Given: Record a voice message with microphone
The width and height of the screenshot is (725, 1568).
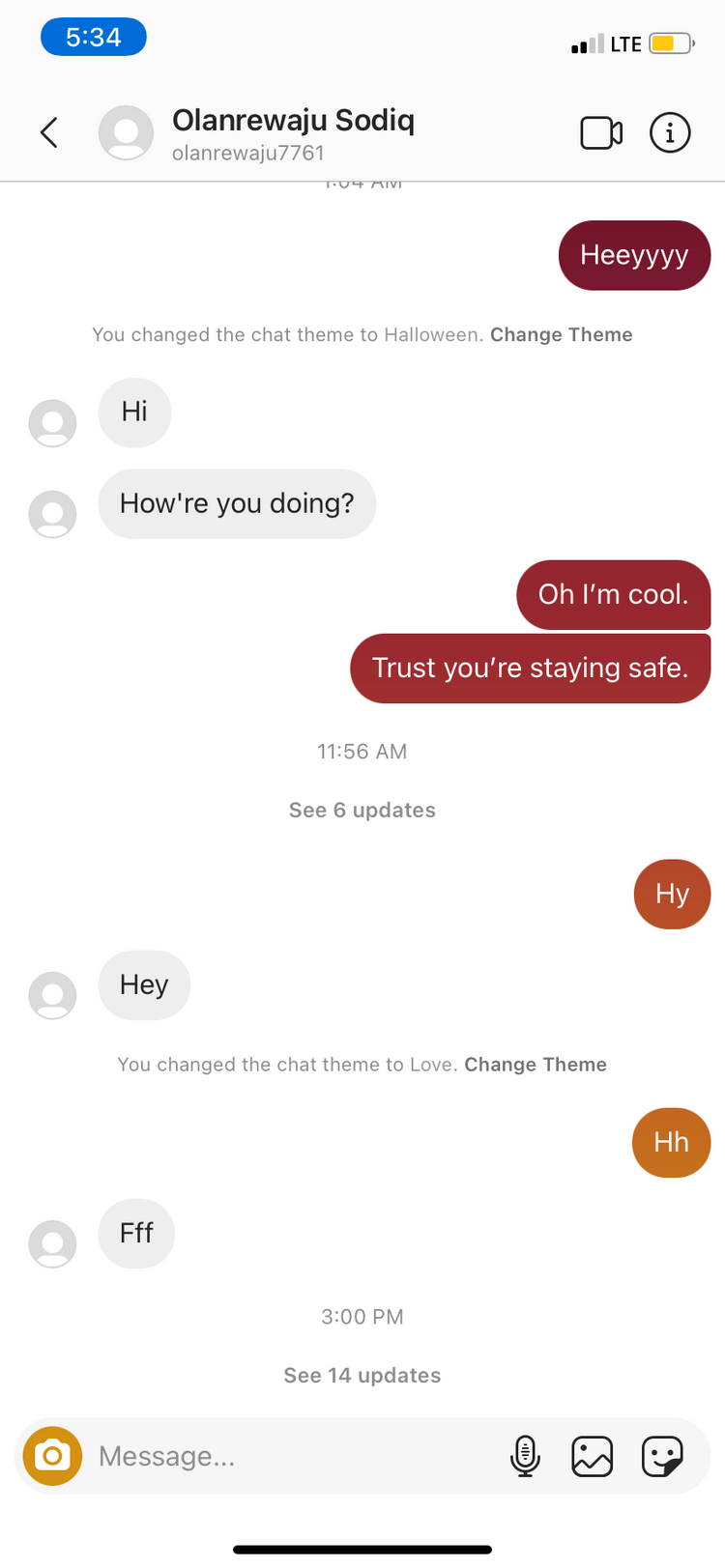Looking at the screenshot, I should click(525, 1456).
